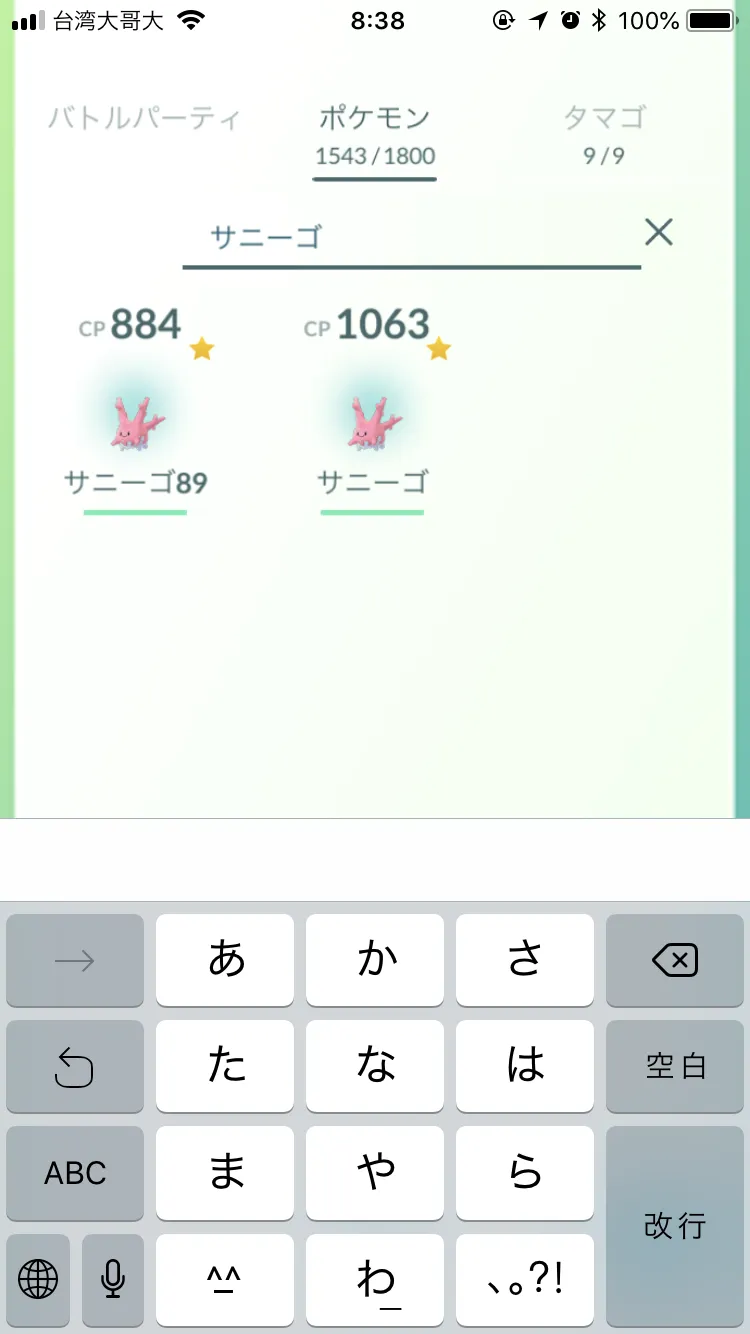Screen dimensions: 750x1334
Task: Tap the さ key
Action: point(525,961)
